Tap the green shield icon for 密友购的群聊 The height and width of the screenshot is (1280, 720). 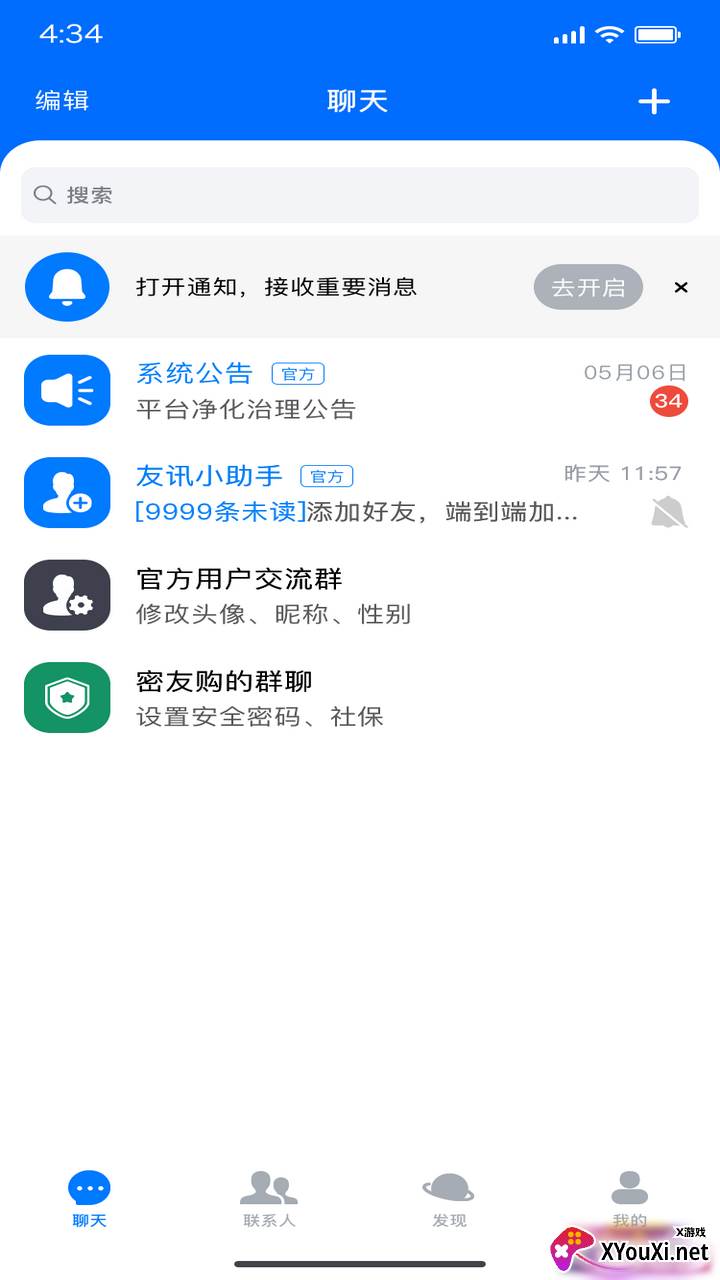pyautogui.click(x=66, y=697)
